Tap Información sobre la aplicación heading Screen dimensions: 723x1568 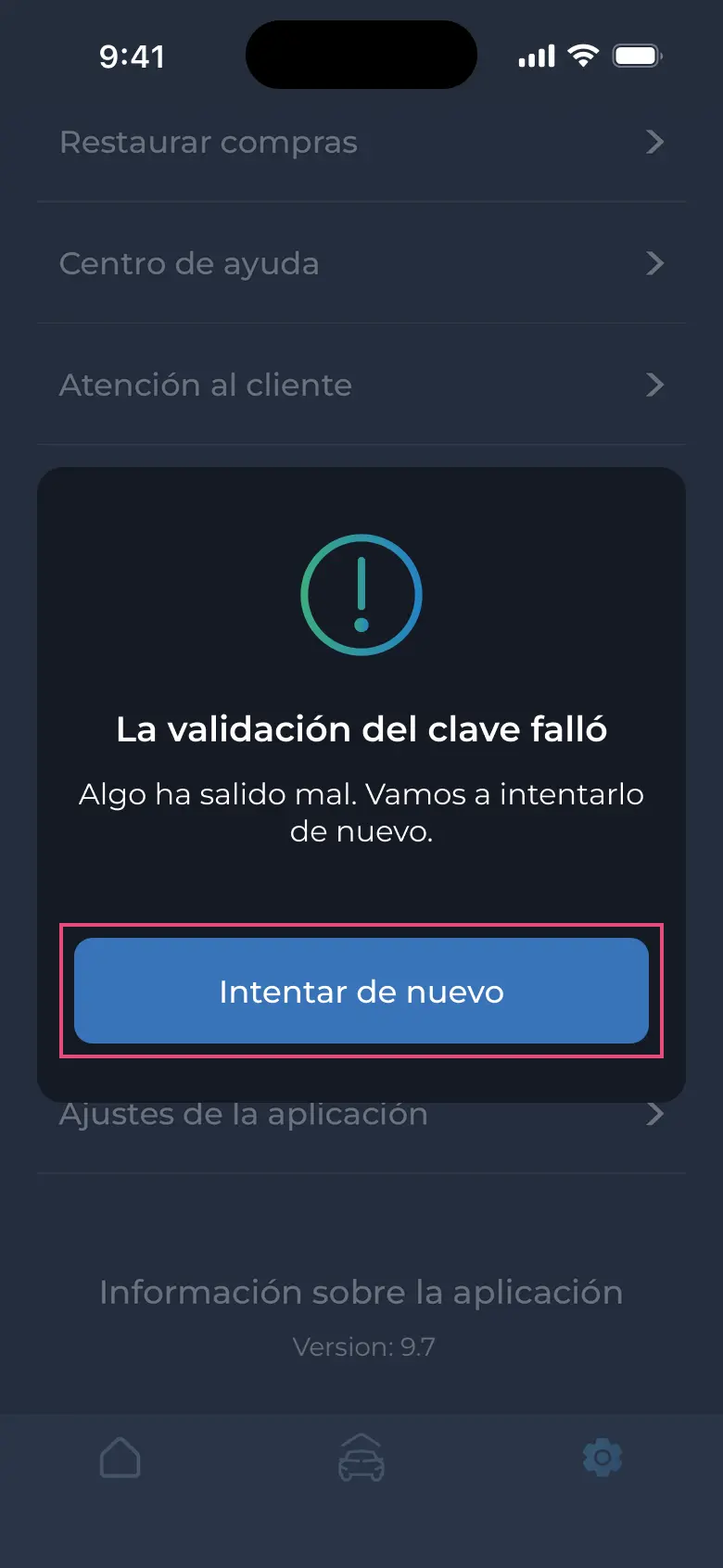click(x=361, y=1291)
